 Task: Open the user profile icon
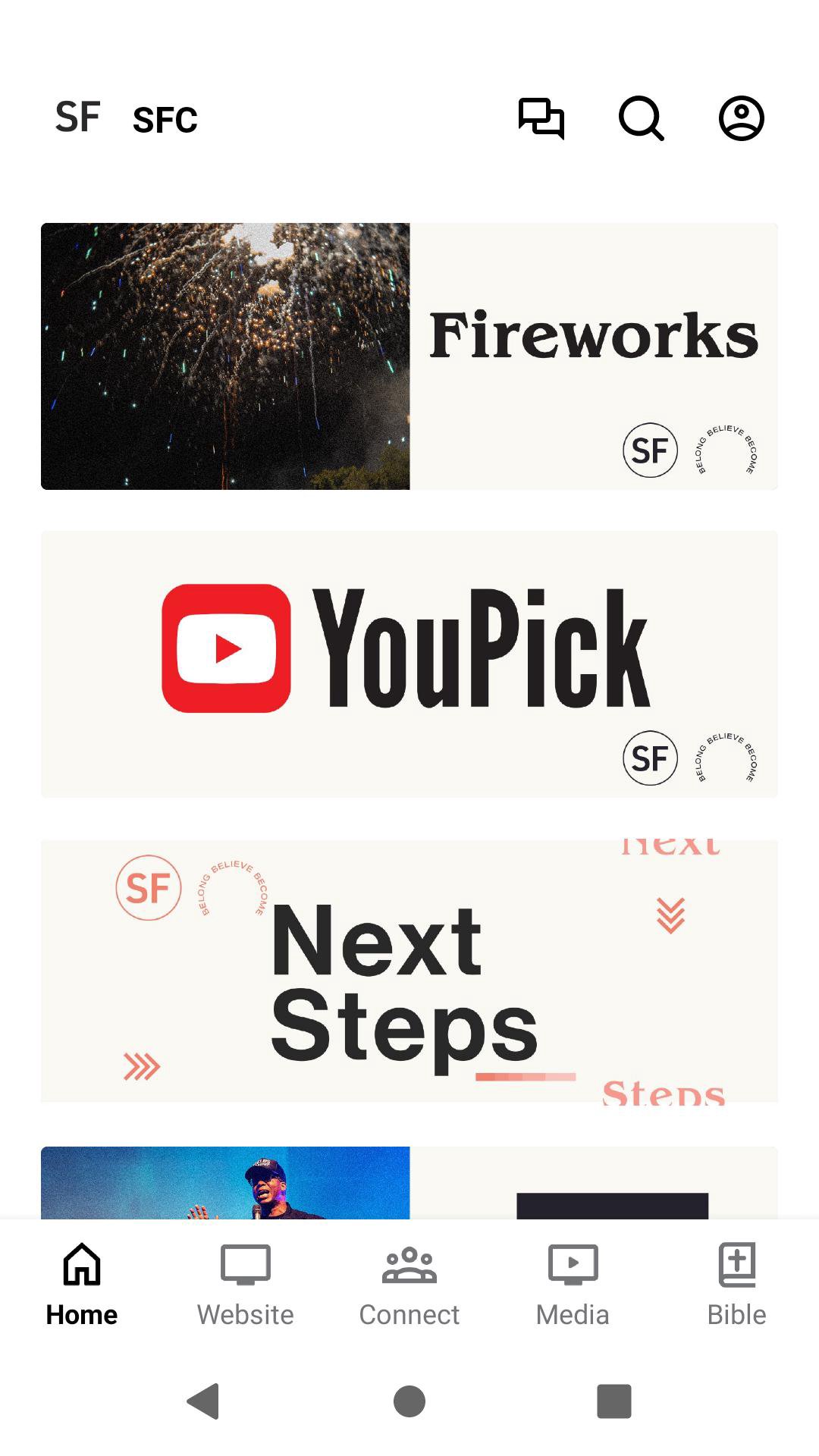click(x=741, y=118)
